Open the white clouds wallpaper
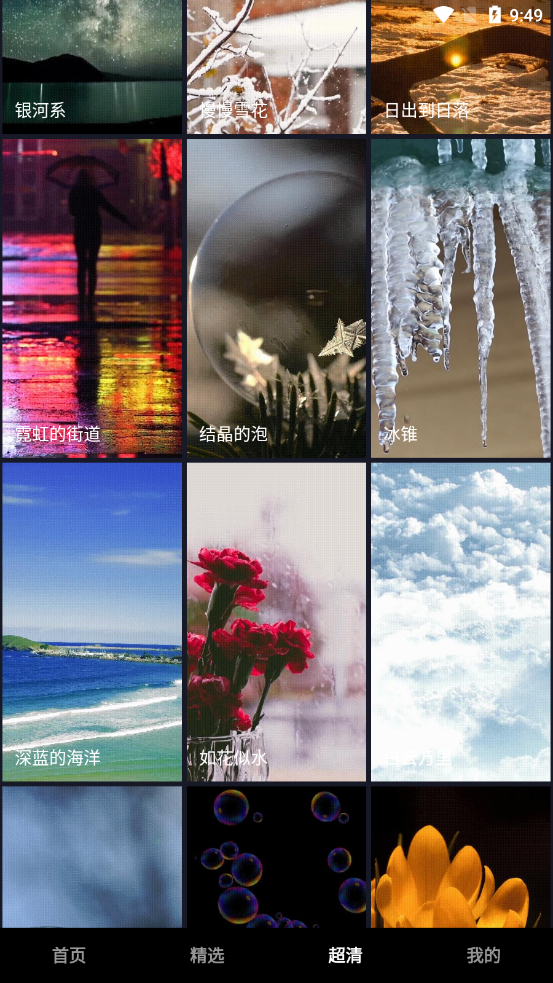 click(461, 622)
